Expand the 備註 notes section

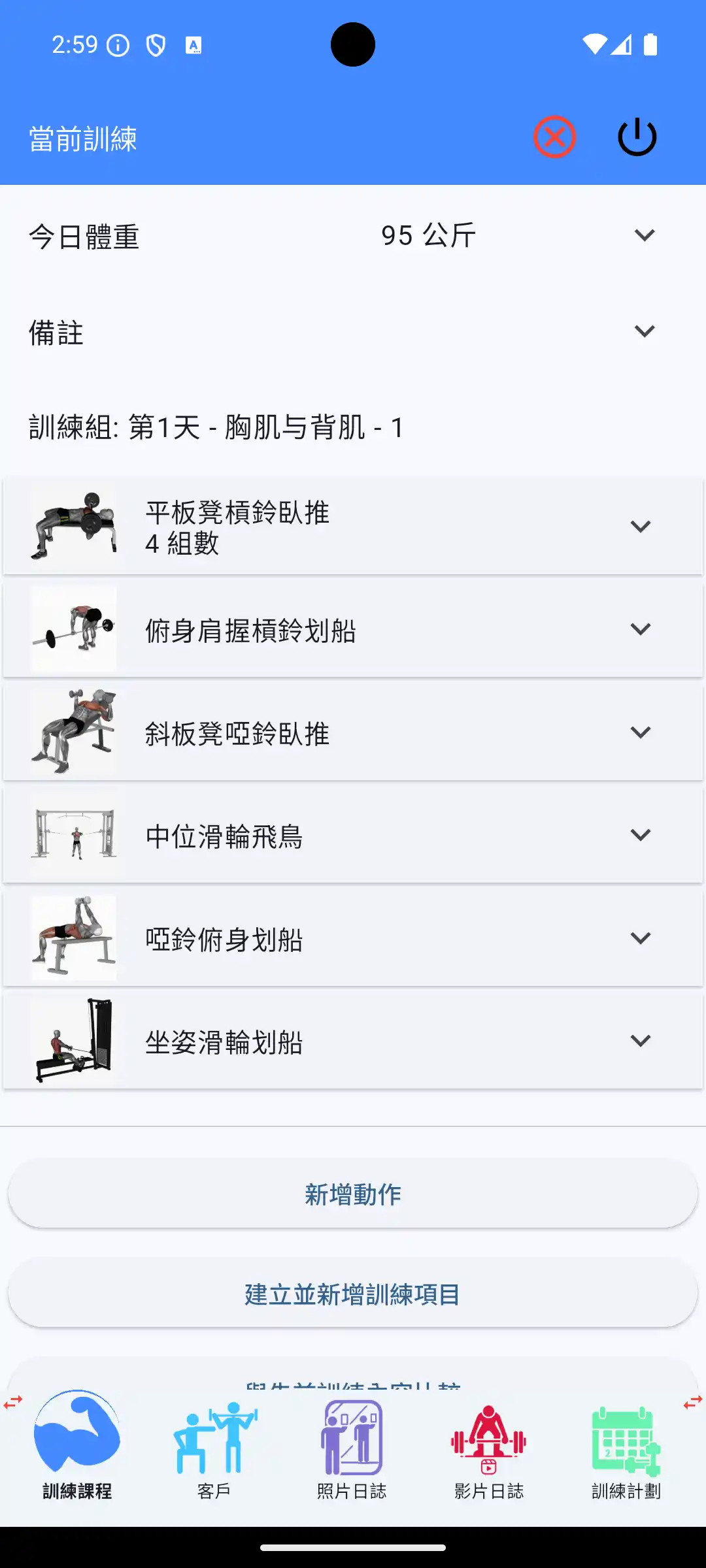coord(645,331)
